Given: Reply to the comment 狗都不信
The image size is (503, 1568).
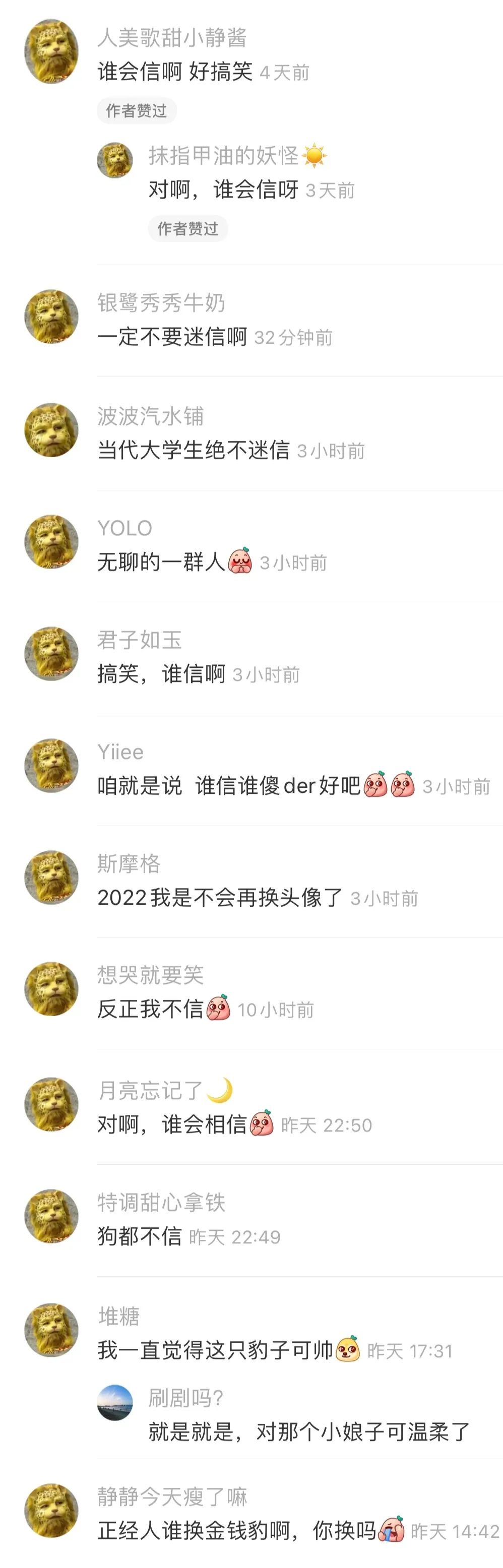Looking at the screenshot, I should click(140, 1236).
